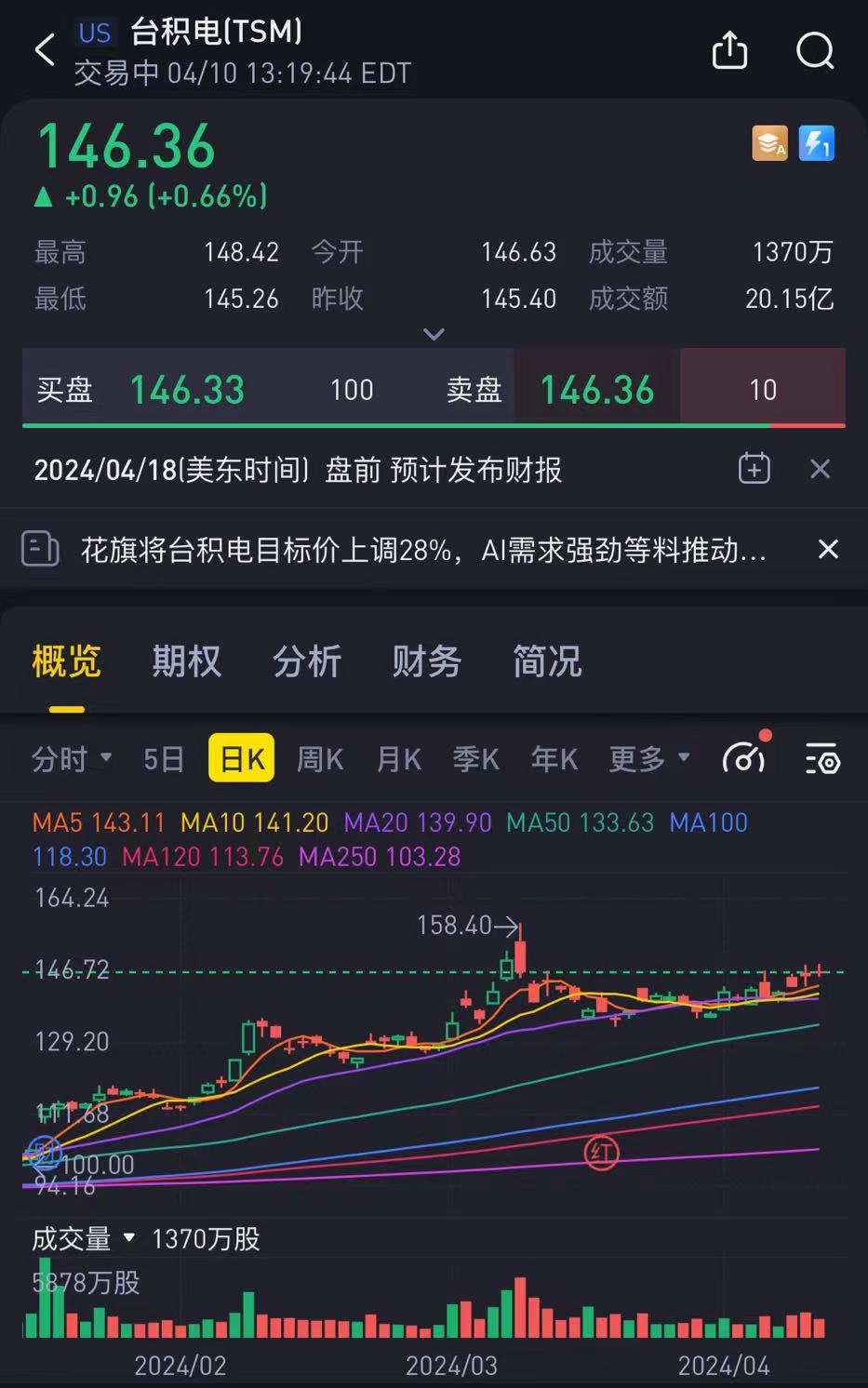This screenshot has width=868, height=1388.
Task: Switch to the 分析 tab
Action: [306, 662]
